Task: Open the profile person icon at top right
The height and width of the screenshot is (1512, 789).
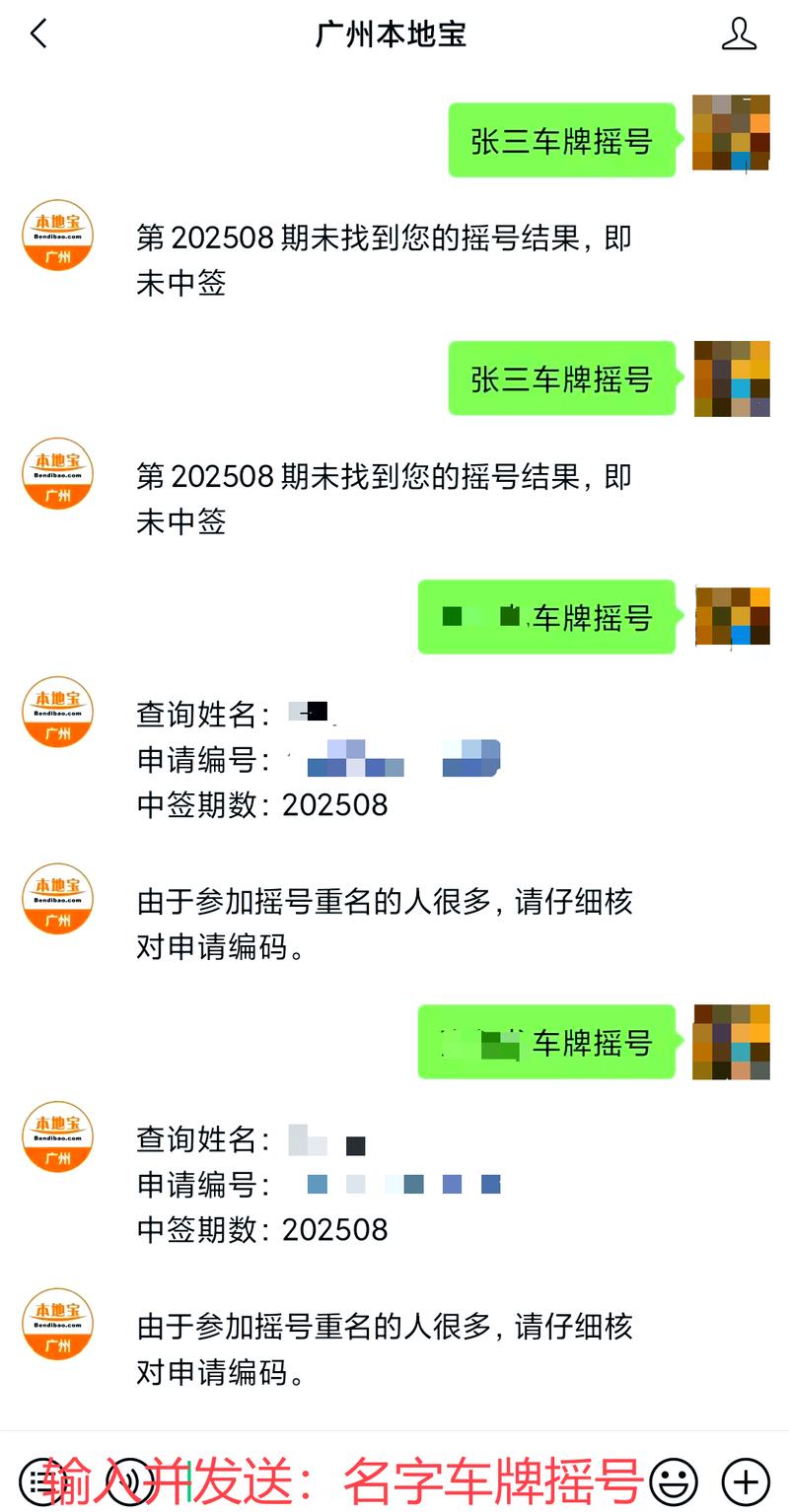Action: [740, 33]
